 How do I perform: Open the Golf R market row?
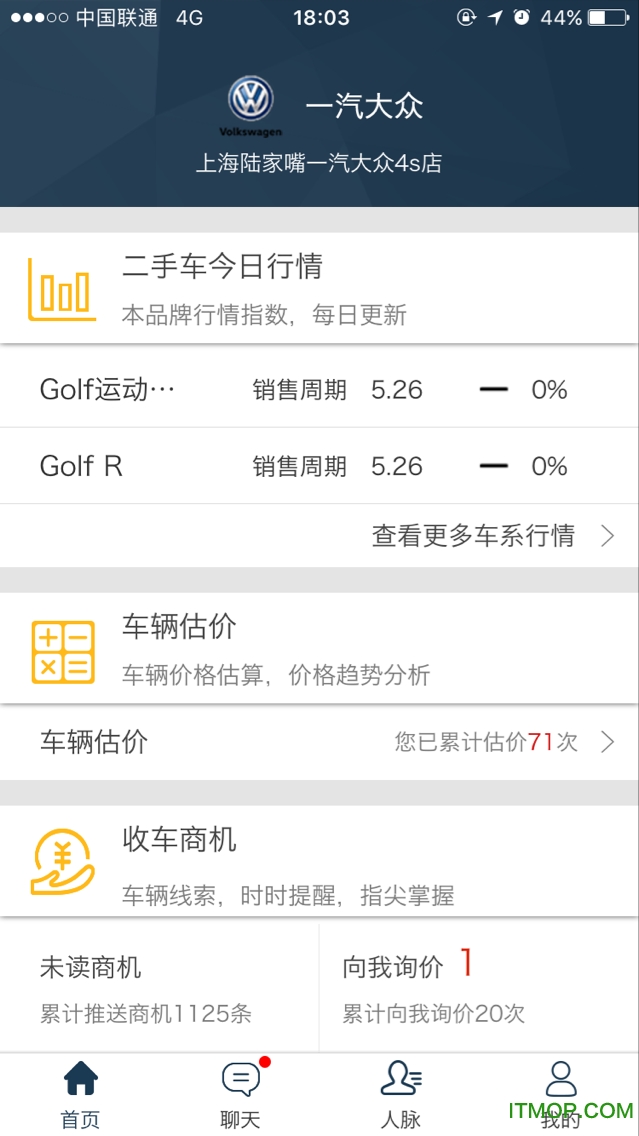(319, 466)
